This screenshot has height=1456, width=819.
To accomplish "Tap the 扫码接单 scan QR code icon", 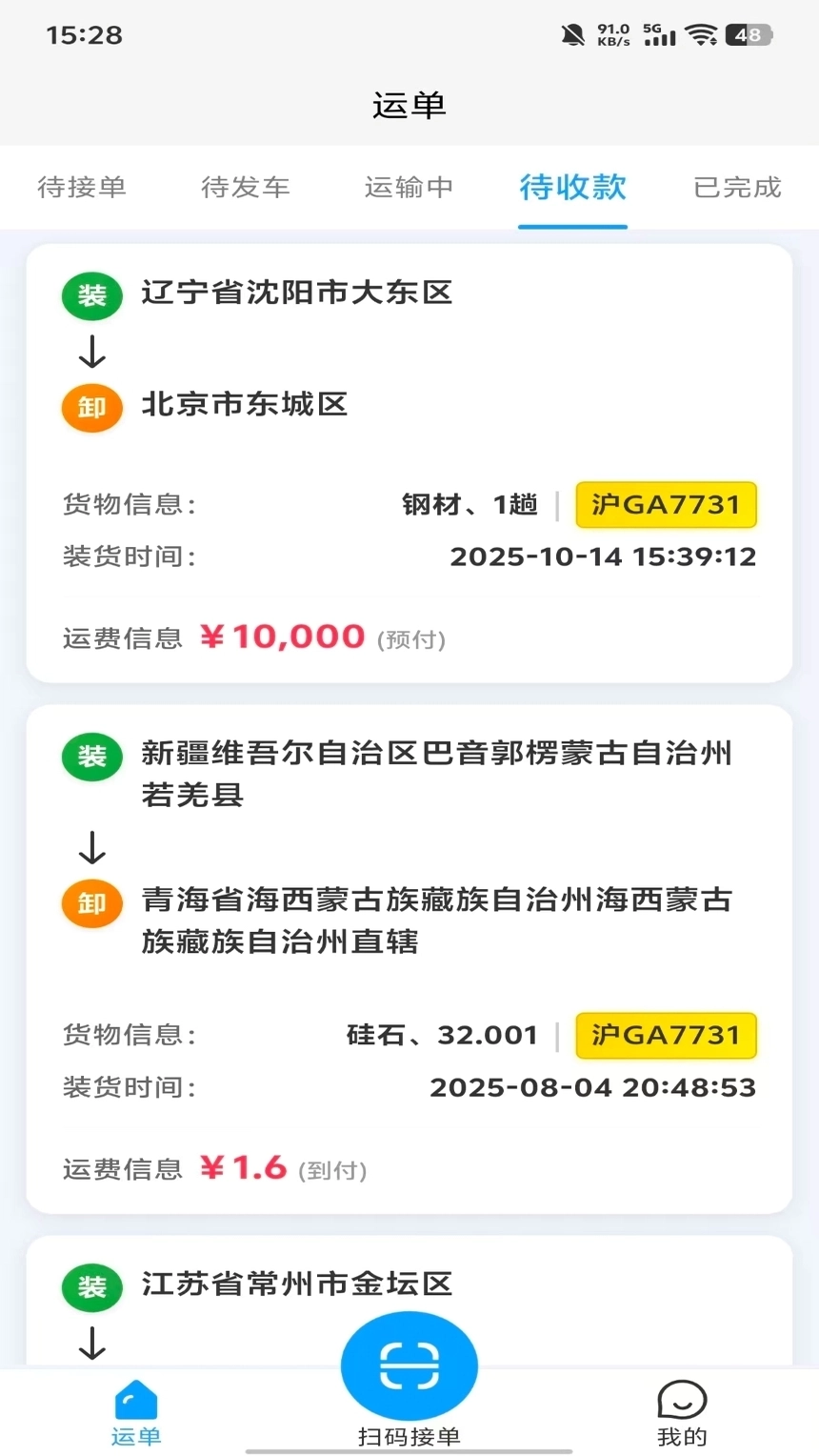I will [409, 1365].
